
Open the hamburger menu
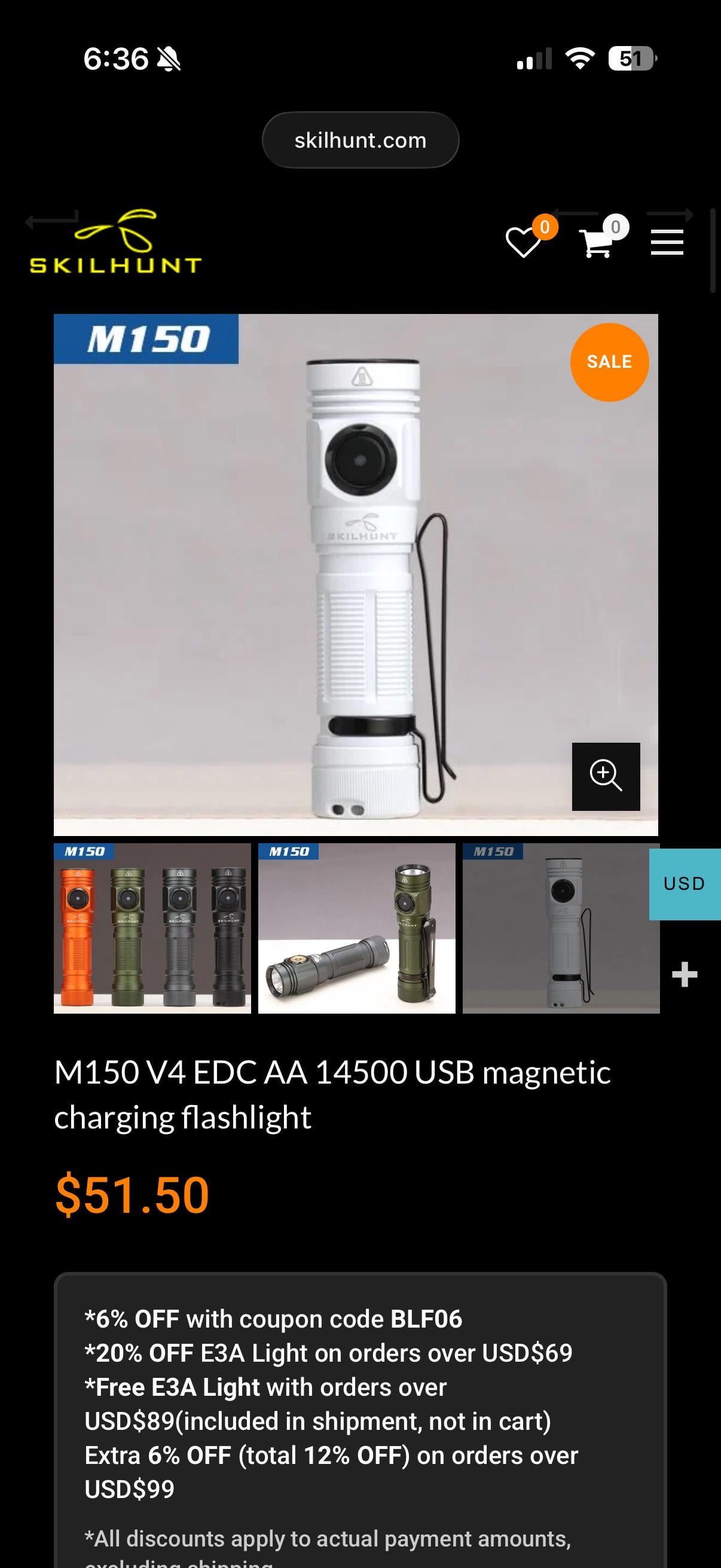667,242
